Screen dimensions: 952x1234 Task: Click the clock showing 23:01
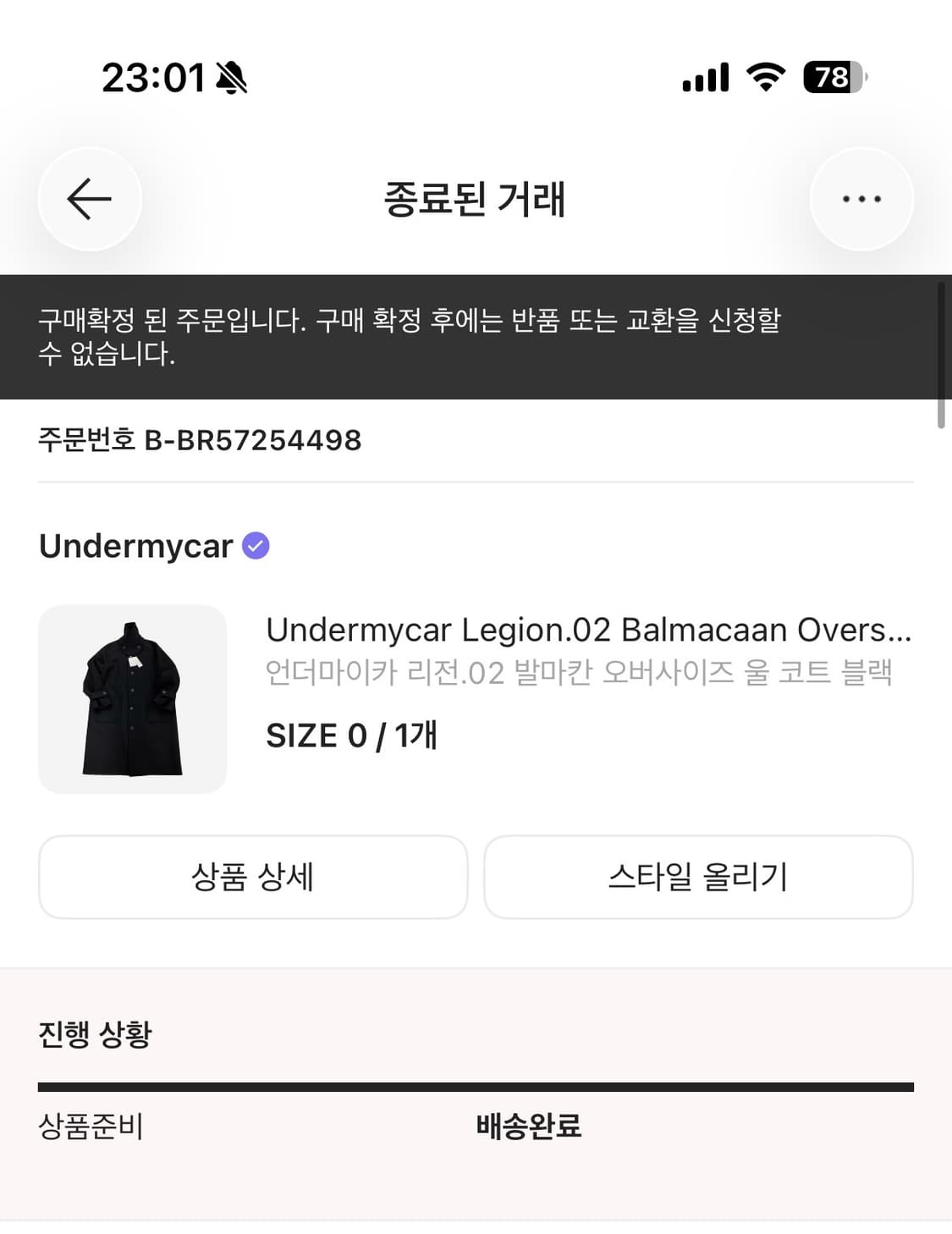(x=152, y=76)
